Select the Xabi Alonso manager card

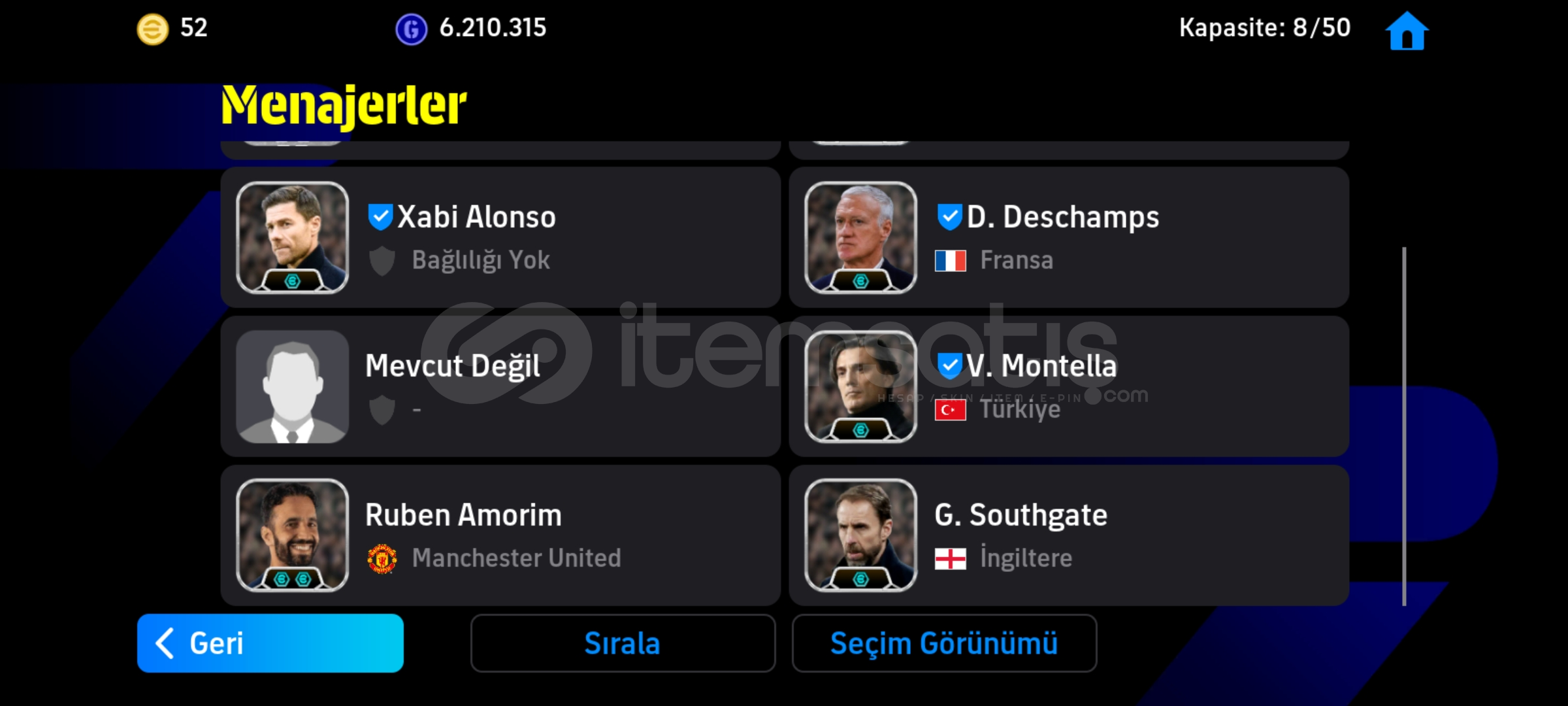500,237
